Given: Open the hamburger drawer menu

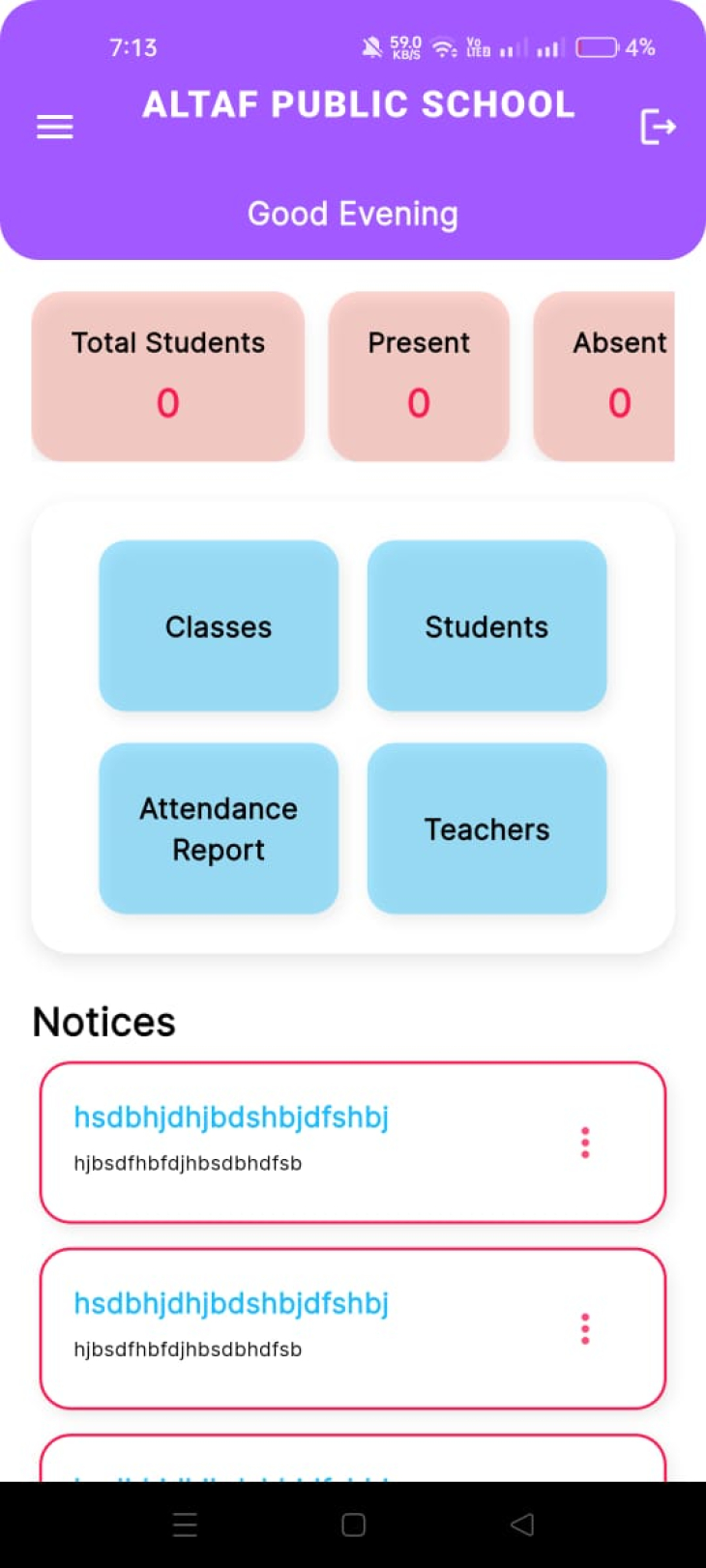Looking at the screenshot, I should tap(55, 127).
